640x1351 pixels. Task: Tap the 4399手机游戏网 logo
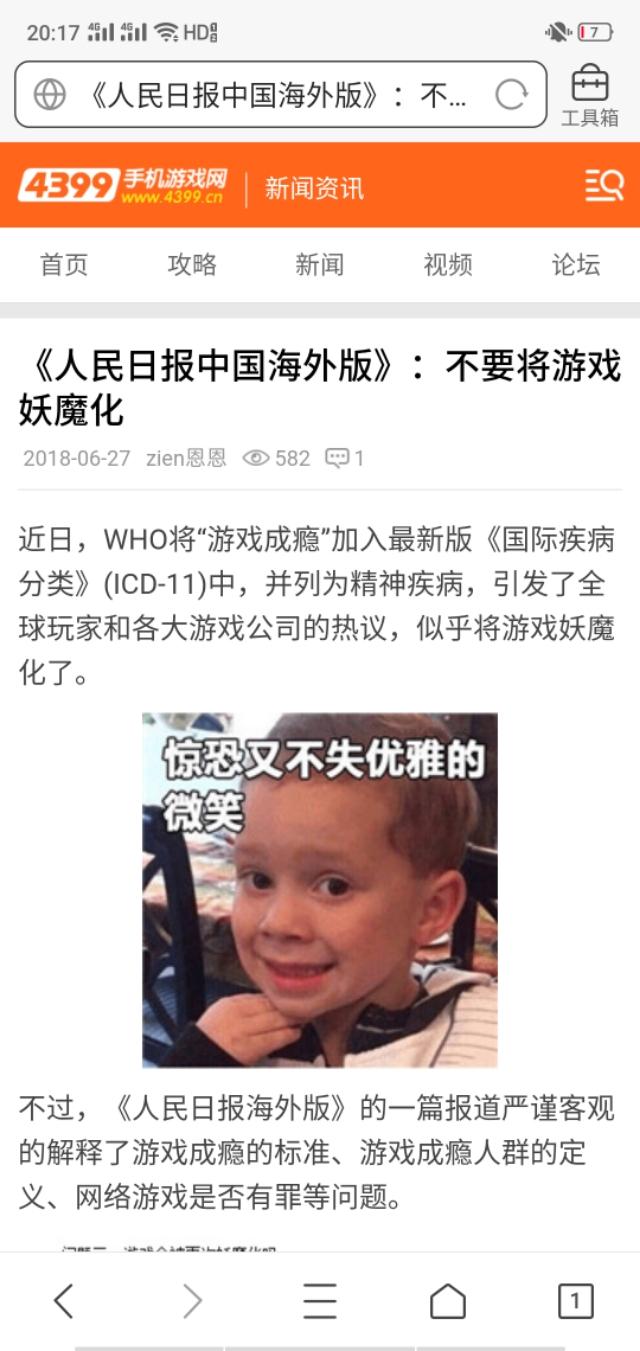coord(122,185)
